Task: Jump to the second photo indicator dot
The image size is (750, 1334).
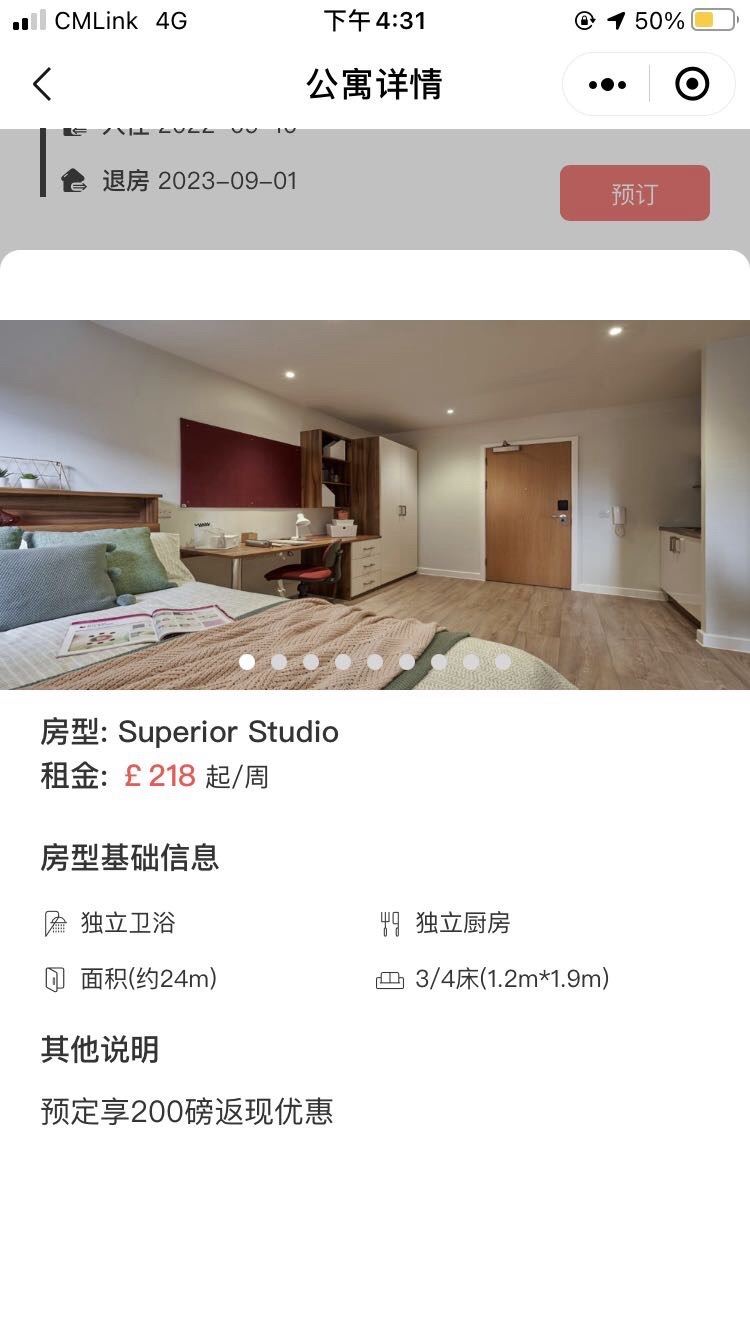Action: pyautogui.click(x=279, y=661)
